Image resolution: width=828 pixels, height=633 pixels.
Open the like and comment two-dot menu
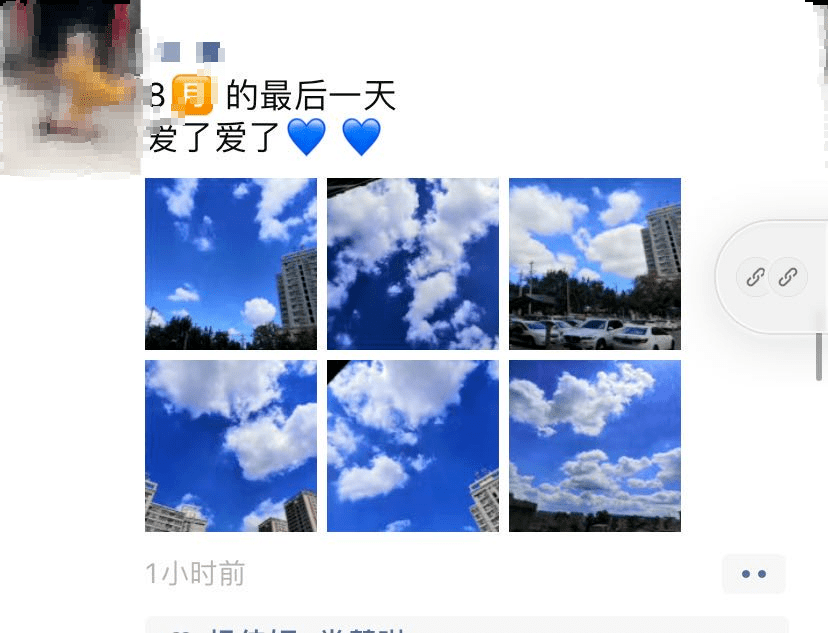(753, 574)
